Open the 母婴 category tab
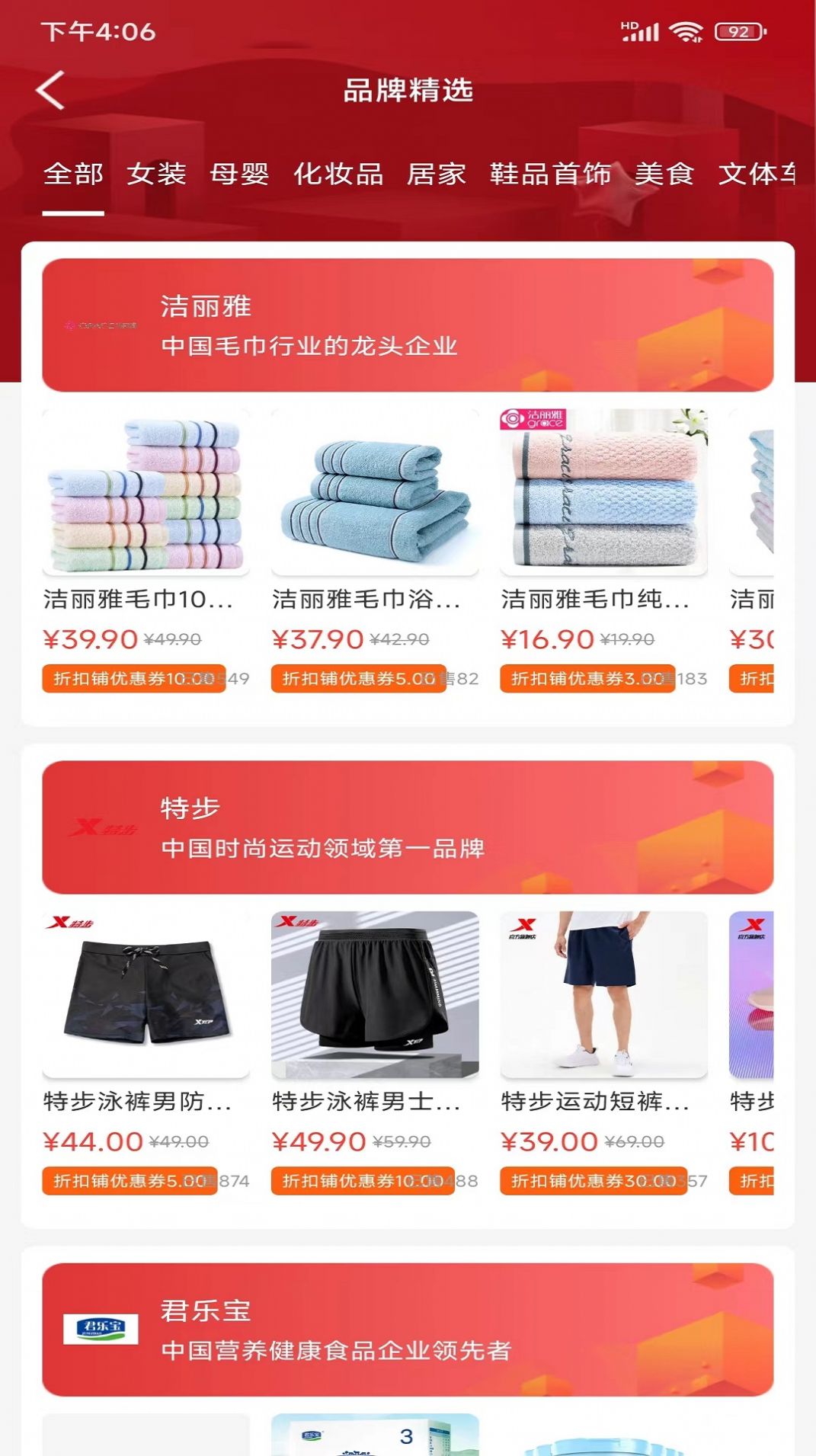 pos(239,174)
